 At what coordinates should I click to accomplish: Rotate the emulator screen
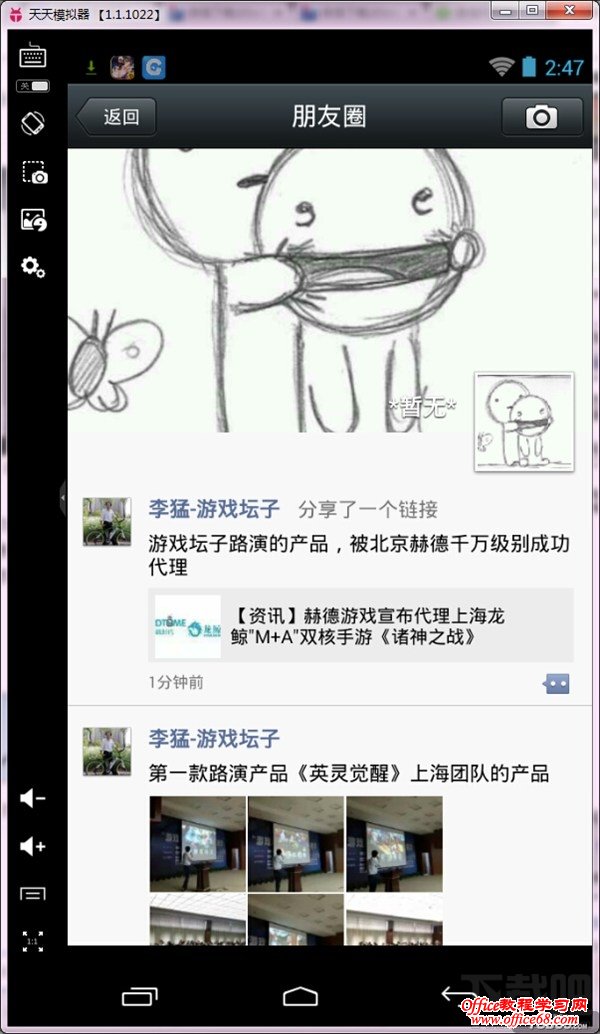(33, 124)
